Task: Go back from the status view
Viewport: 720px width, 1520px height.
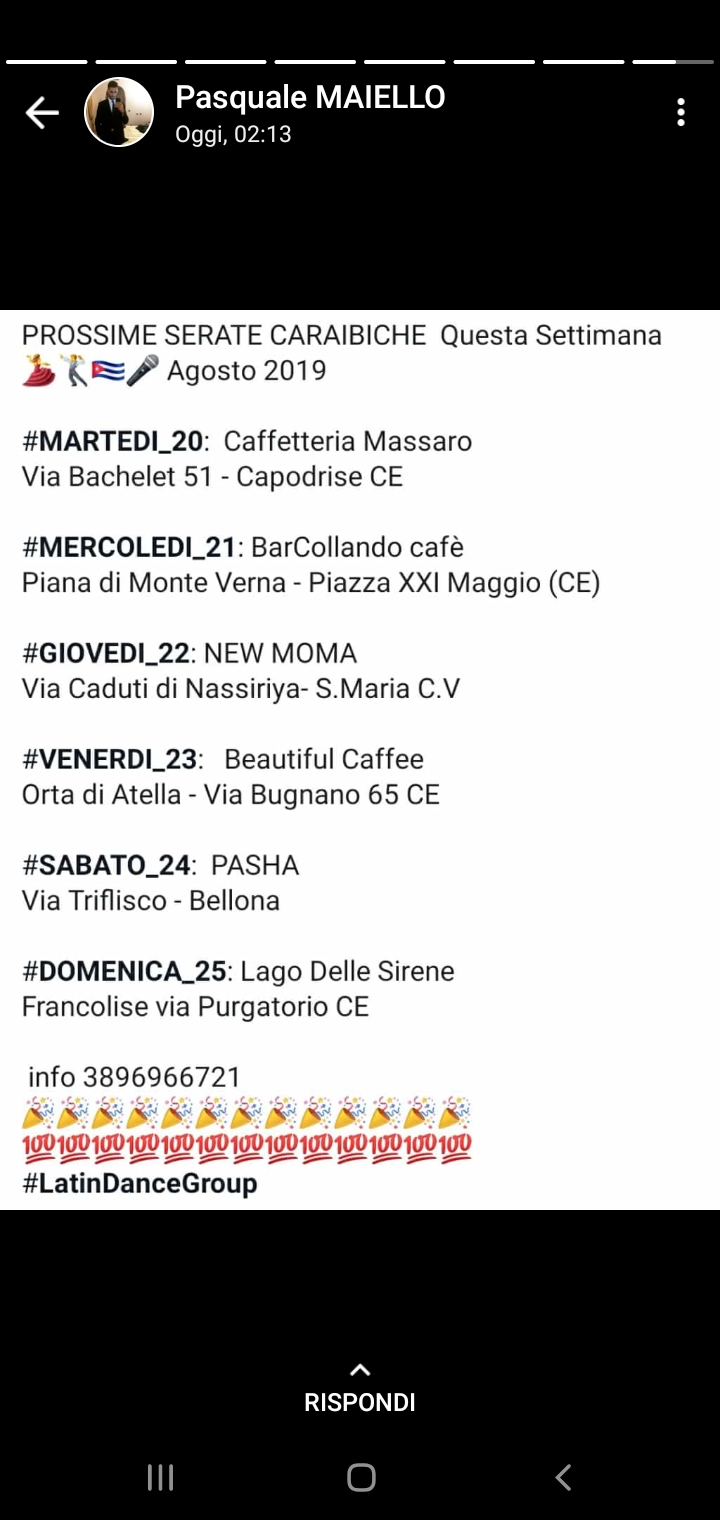Action: point(42,113)
